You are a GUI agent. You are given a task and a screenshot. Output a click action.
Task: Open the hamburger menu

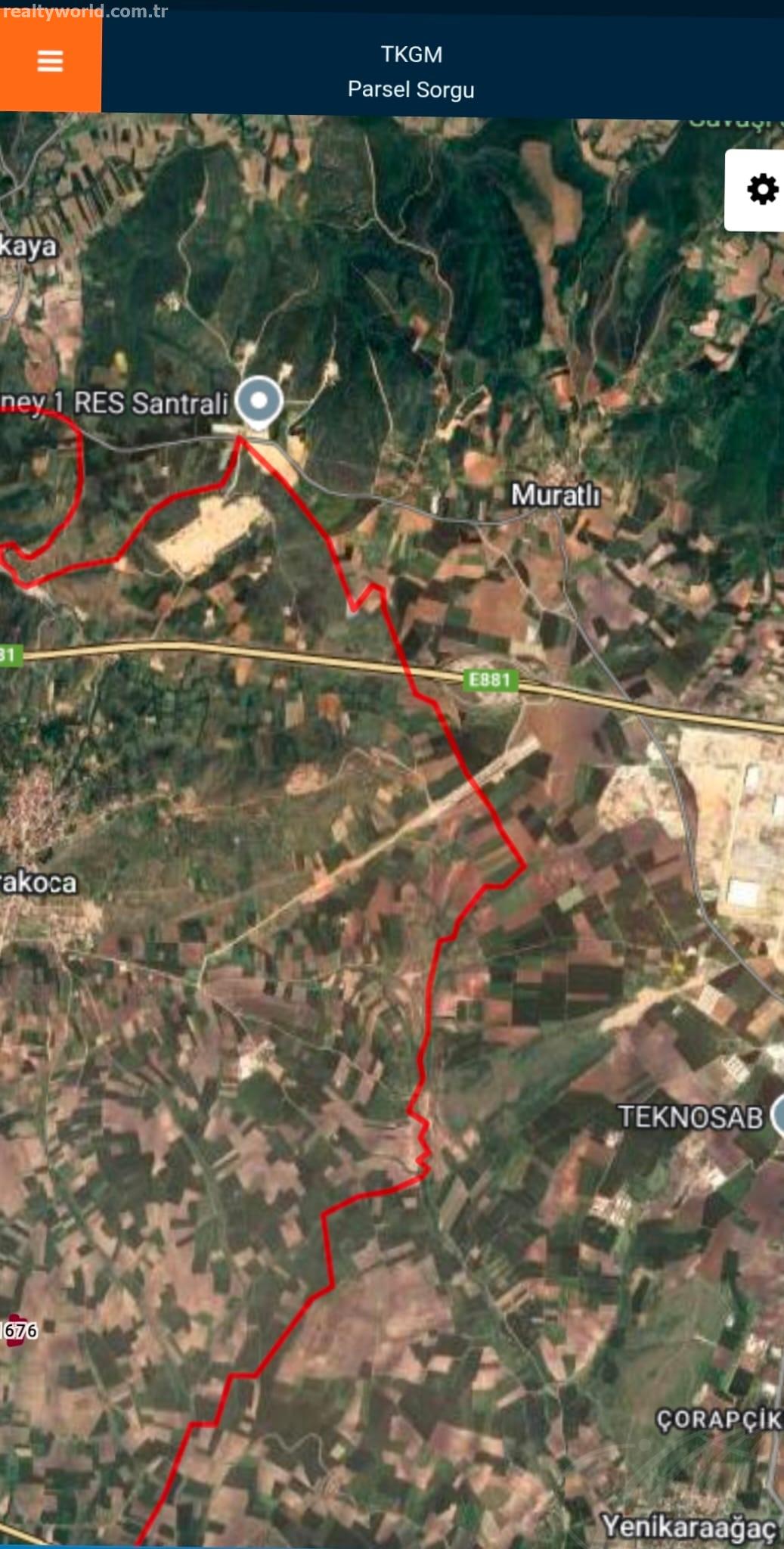point(50,61)
